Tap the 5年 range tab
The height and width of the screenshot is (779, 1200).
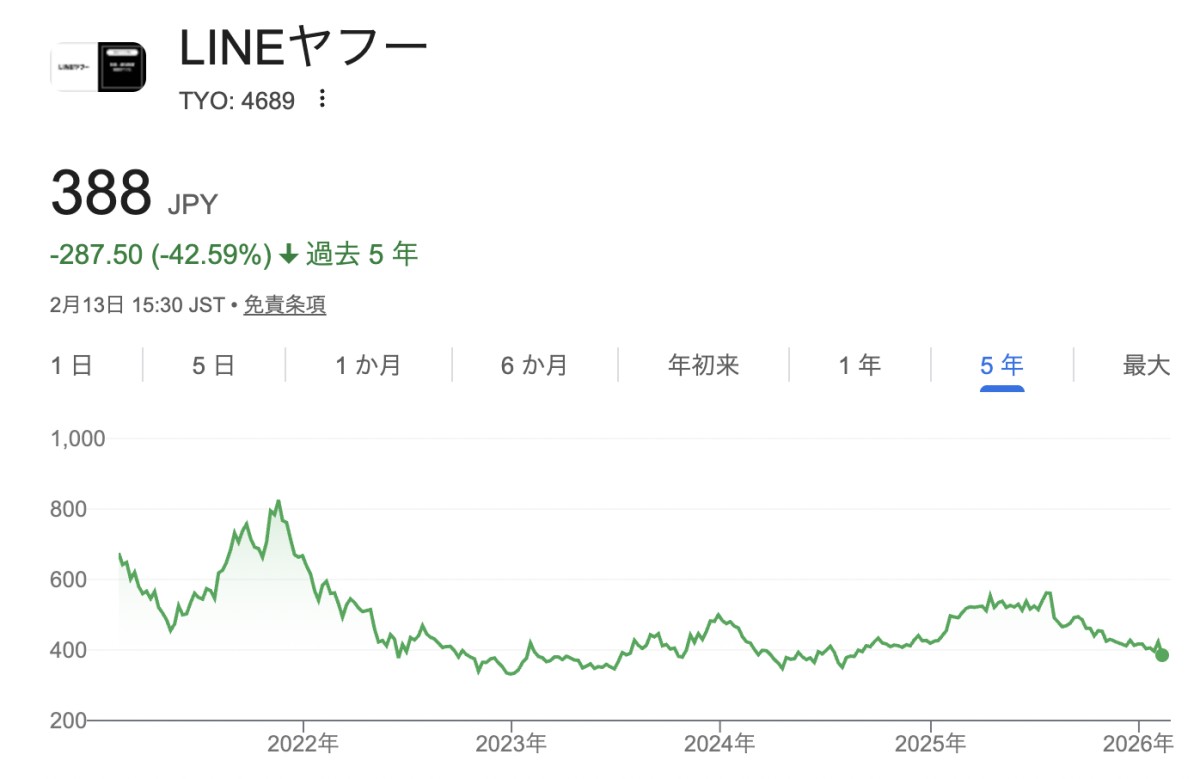pos(1001,366)
